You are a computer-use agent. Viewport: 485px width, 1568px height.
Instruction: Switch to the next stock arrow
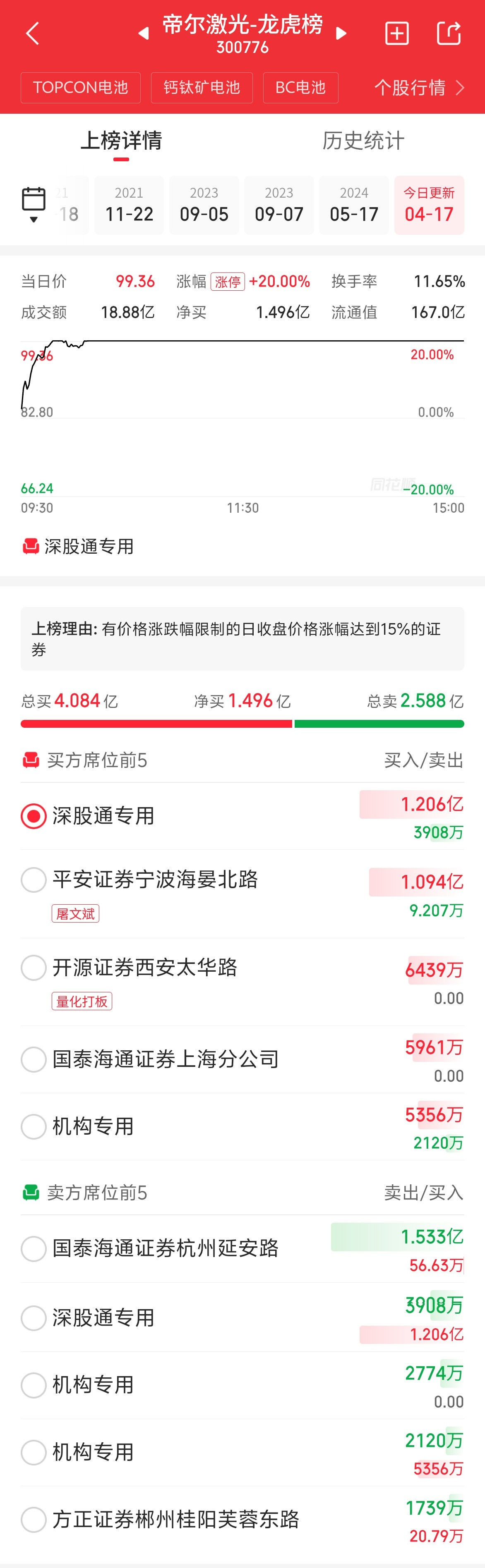pyautogui.click(x=342, y=33)
